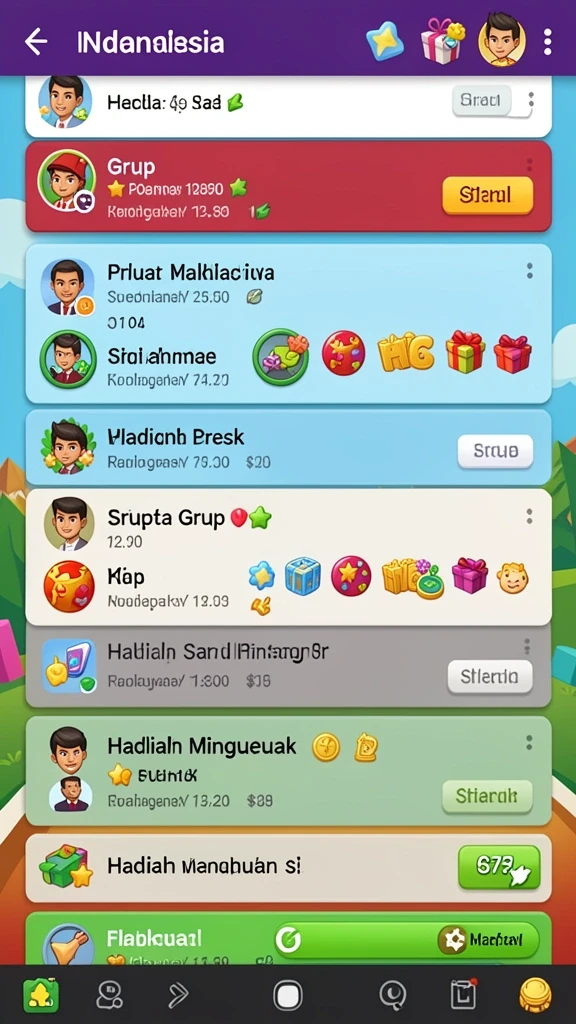This screenshot has width=576, height=1024.
Task: Tap the green button on Hadlialn Mingueuak card
Action: (487, 796)
